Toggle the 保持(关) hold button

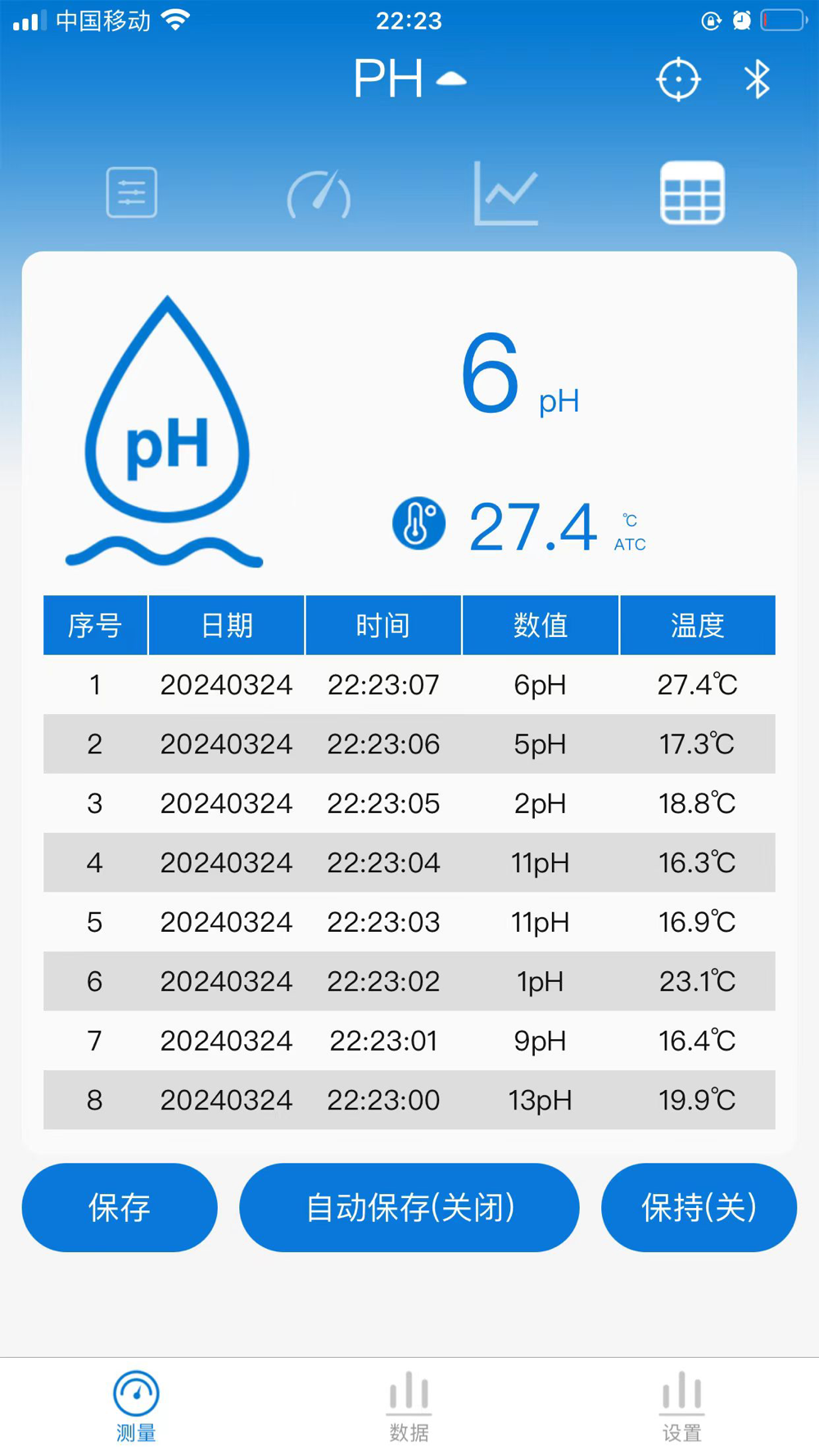click(x=699, y=1207)
